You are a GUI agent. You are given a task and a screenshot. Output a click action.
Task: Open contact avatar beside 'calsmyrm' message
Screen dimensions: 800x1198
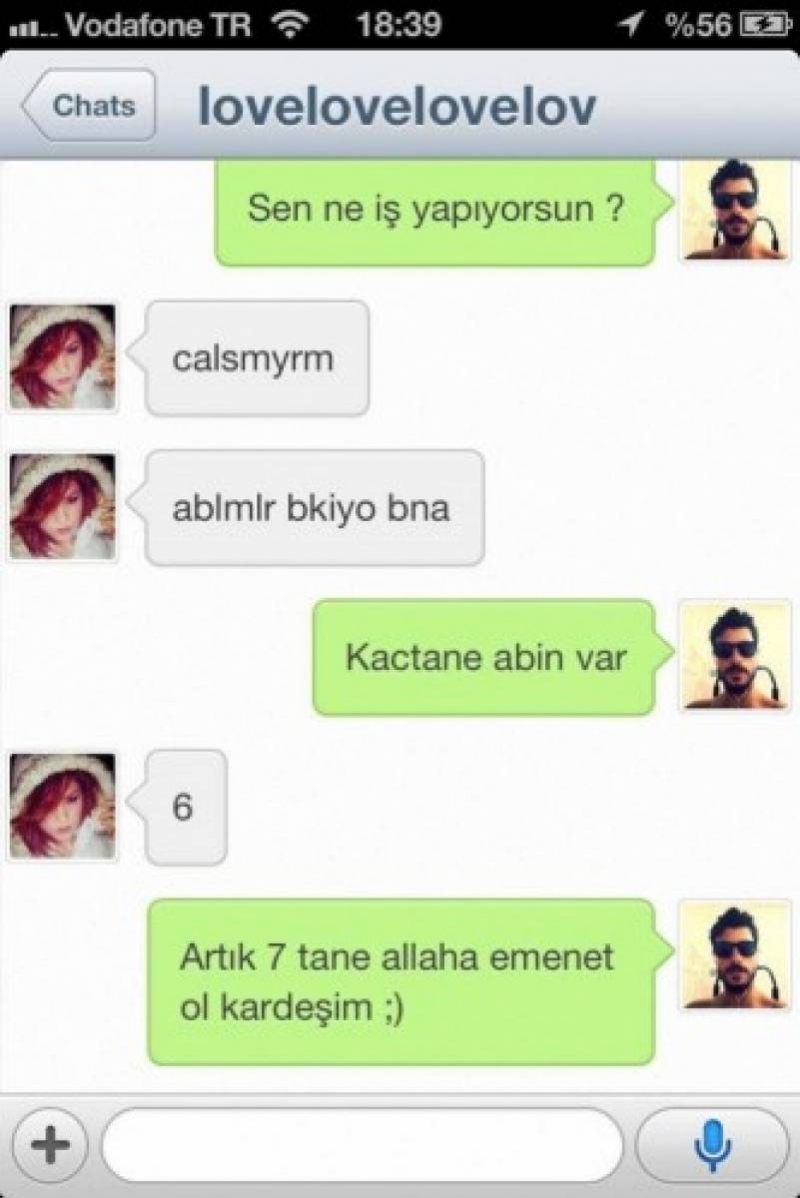63,357
